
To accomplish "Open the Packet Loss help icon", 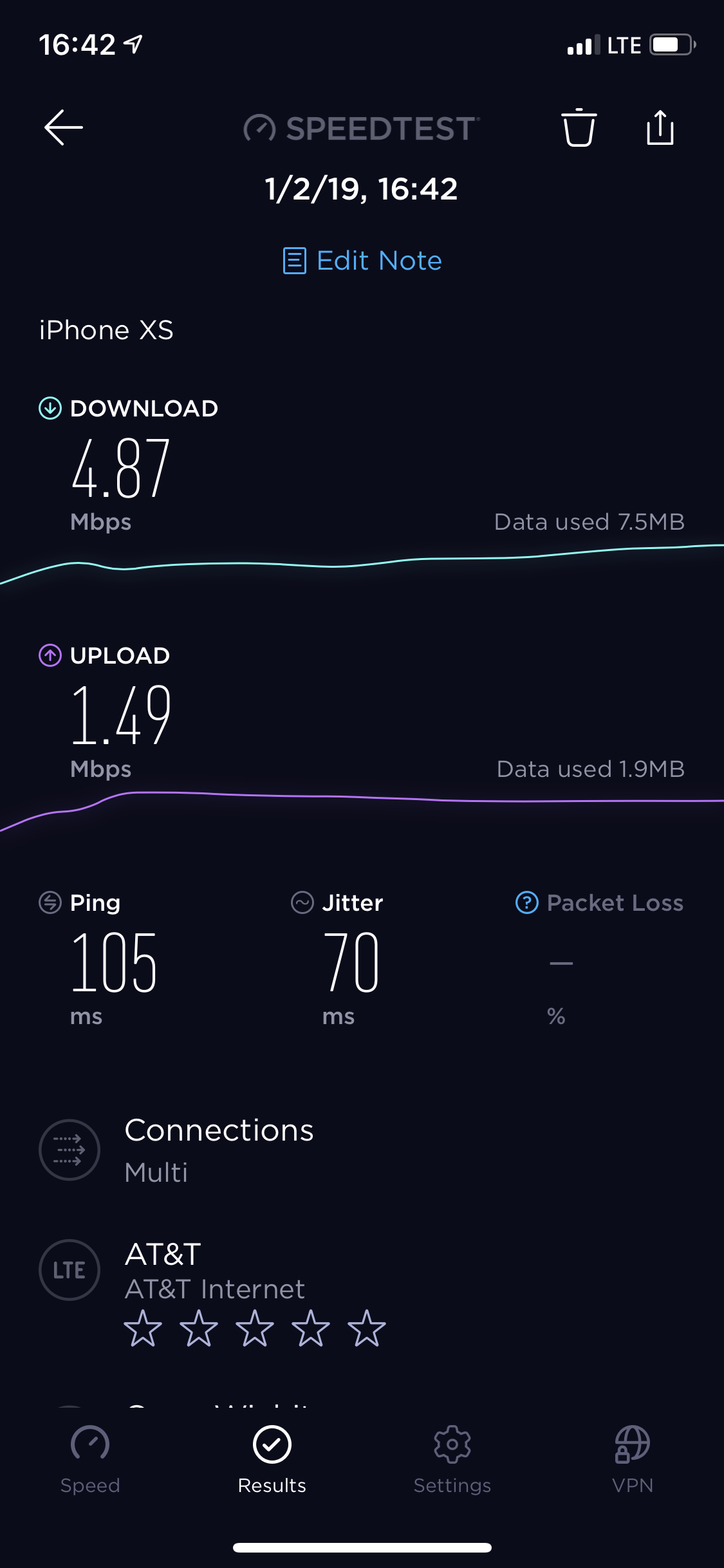I will pyautogui.click(x=527, y=902).
